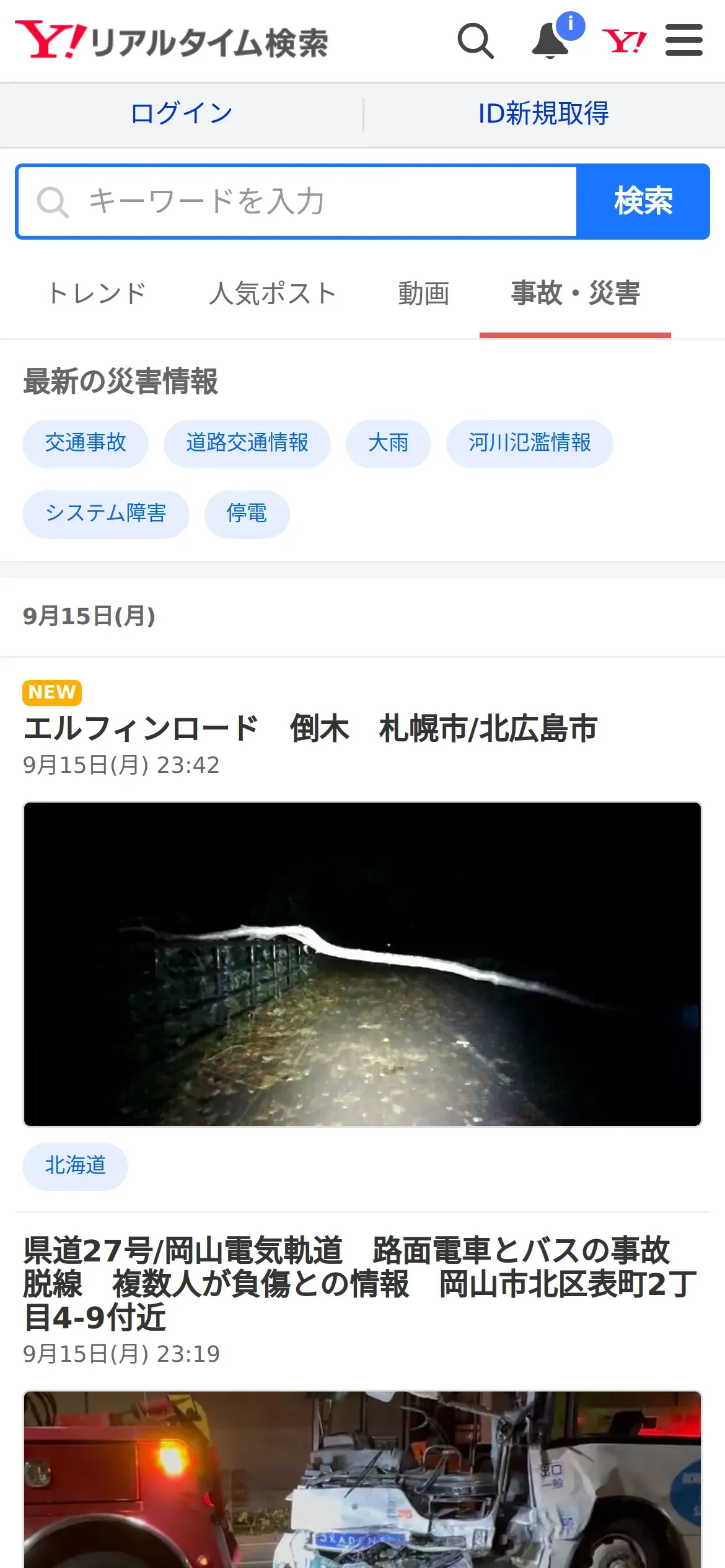Image resolution: width=725 pixels, height=1568 pixels.
Task: Open the notifications bell
Action: 551,41
